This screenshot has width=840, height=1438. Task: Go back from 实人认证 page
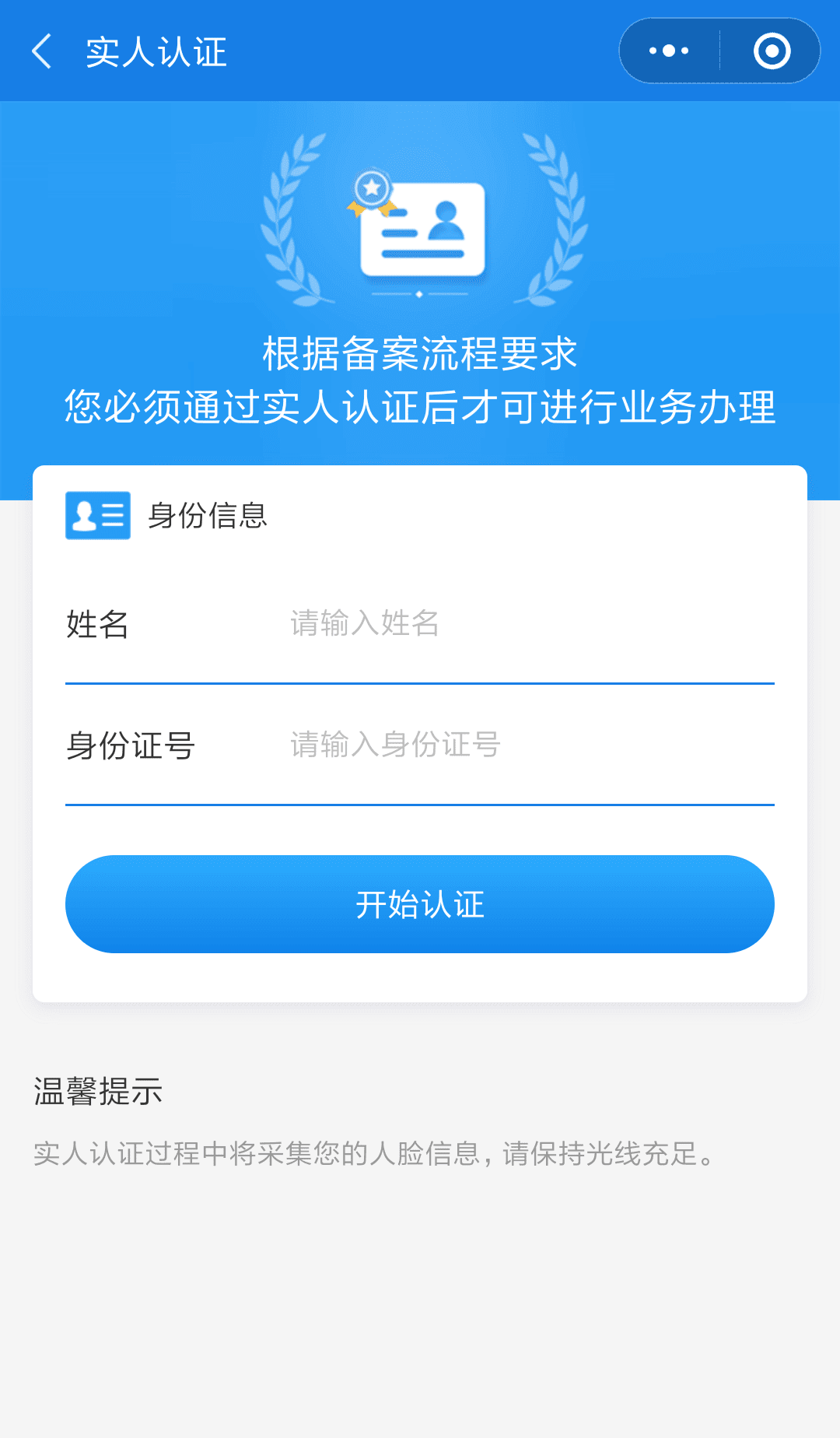(x=42, y=51)
